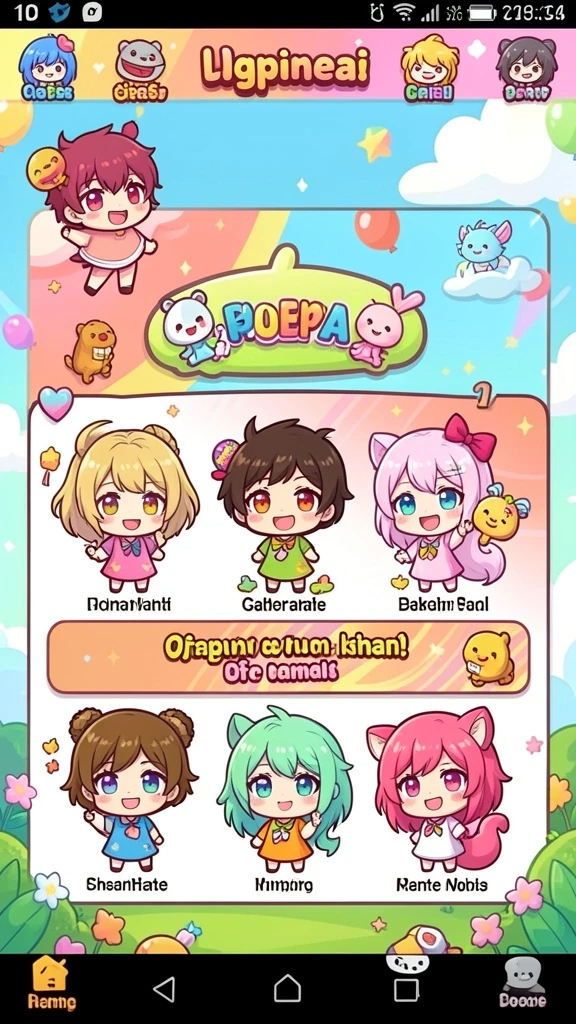Switch to the gray Boome tab
Screen dimensions: 576x1024
(x=522, y=985)
